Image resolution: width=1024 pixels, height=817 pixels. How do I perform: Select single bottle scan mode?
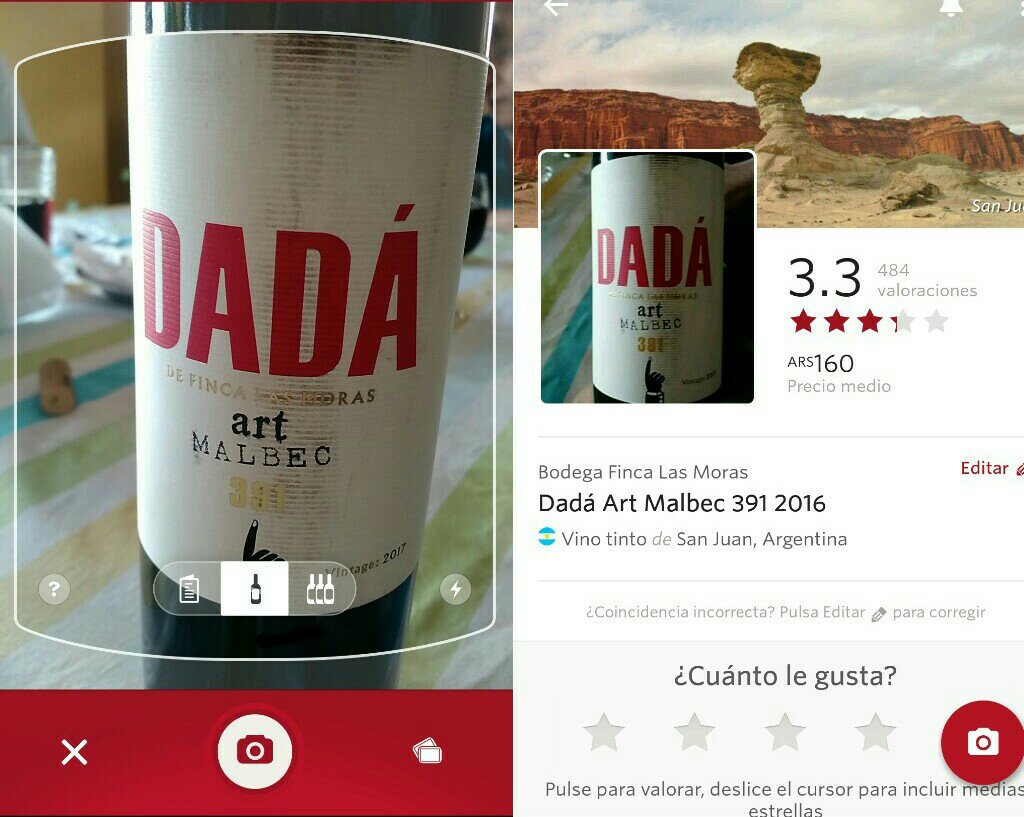pyautogui.click(x=255, y=589)
